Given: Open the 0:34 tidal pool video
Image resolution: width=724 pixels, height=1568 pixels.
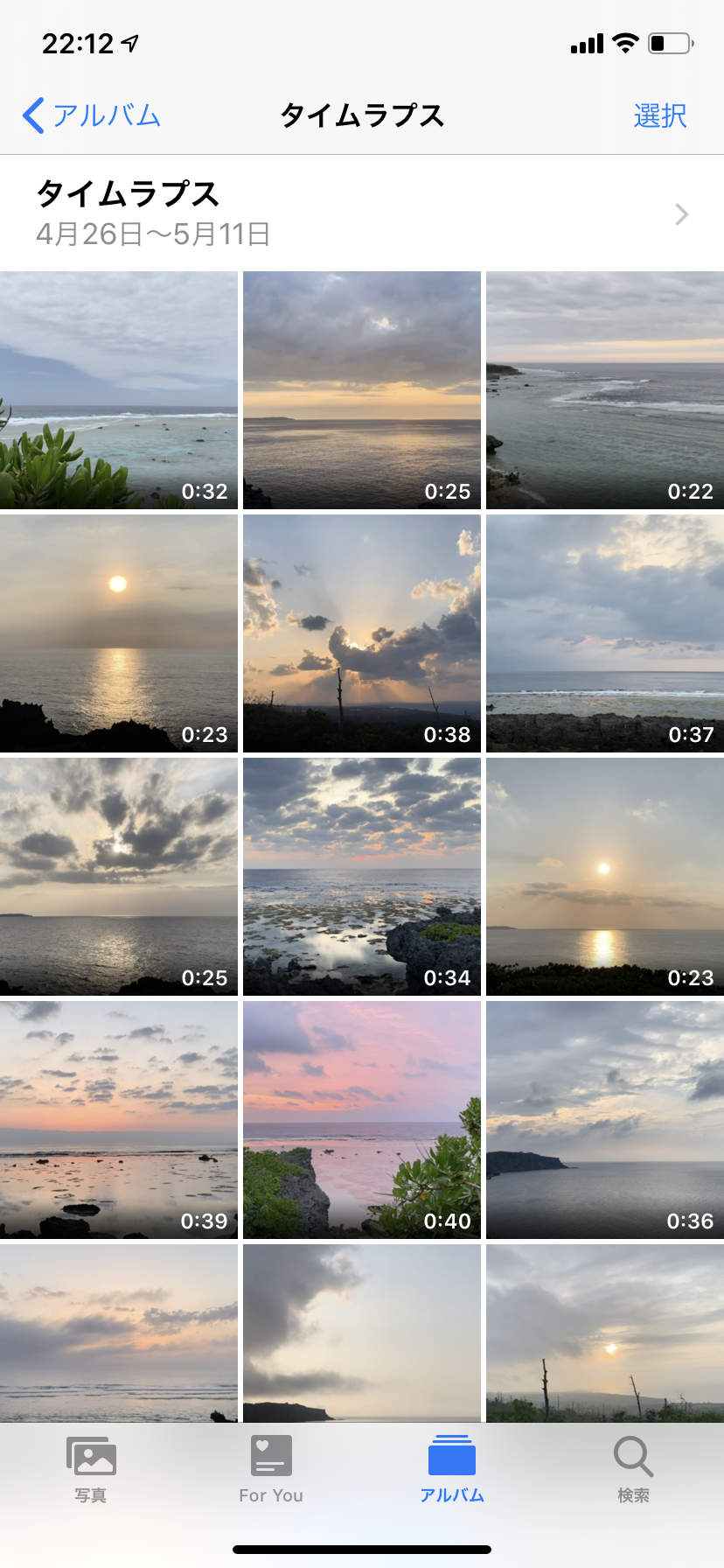Looking at the screenshot, I should [362, 877].
